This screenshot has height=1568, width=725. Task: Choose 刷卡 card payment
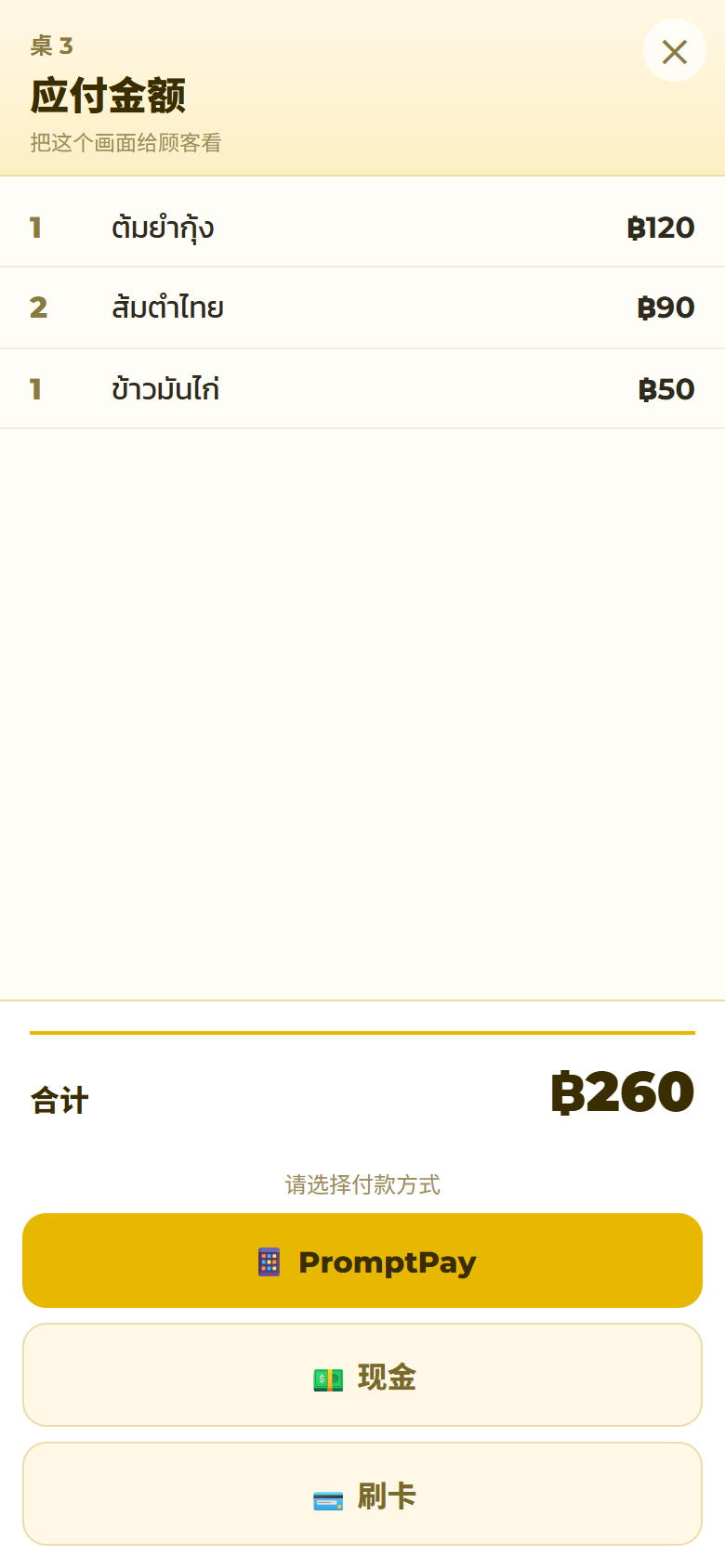(x=362, y=1494)
